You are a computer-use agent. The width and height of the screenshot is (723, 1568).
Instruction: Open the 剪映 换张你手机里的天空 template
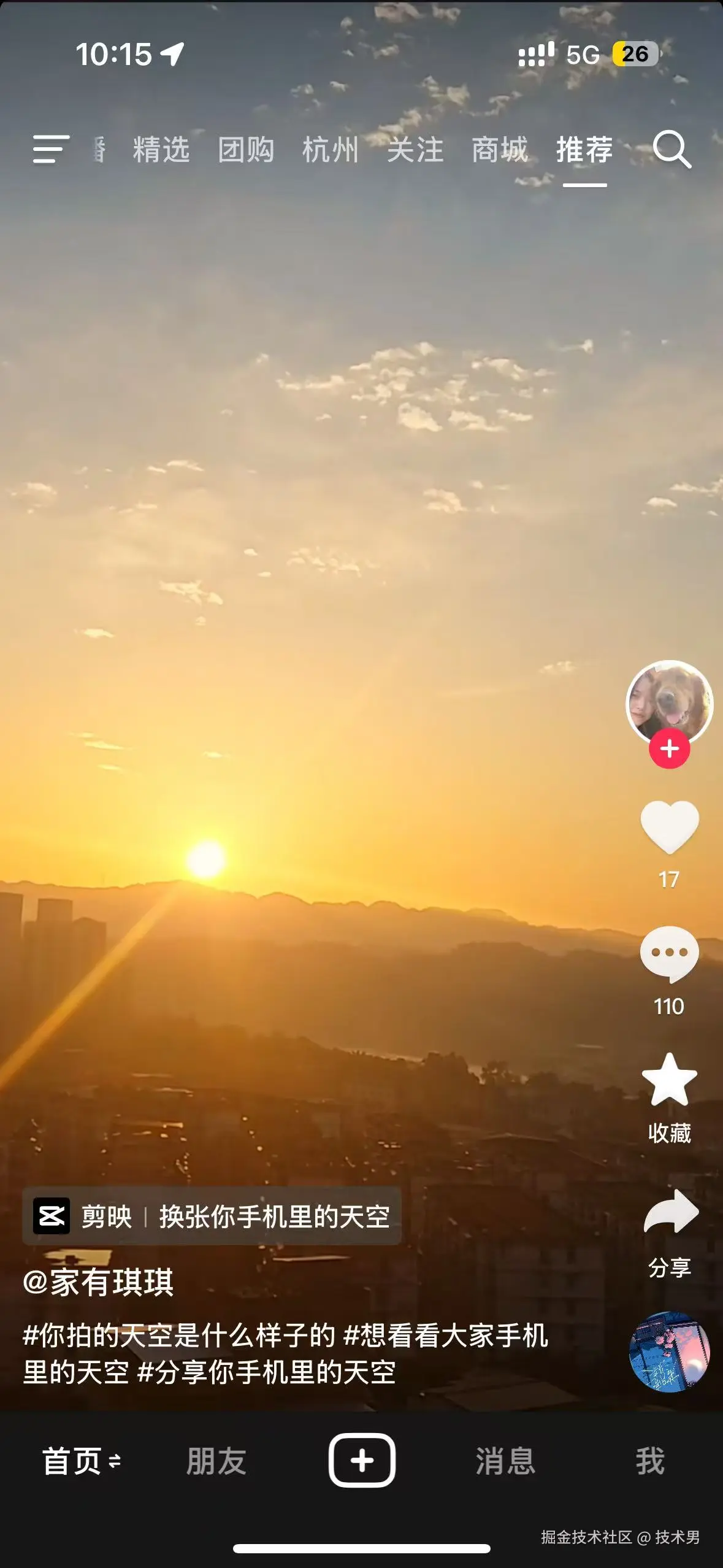[212, 1216]
